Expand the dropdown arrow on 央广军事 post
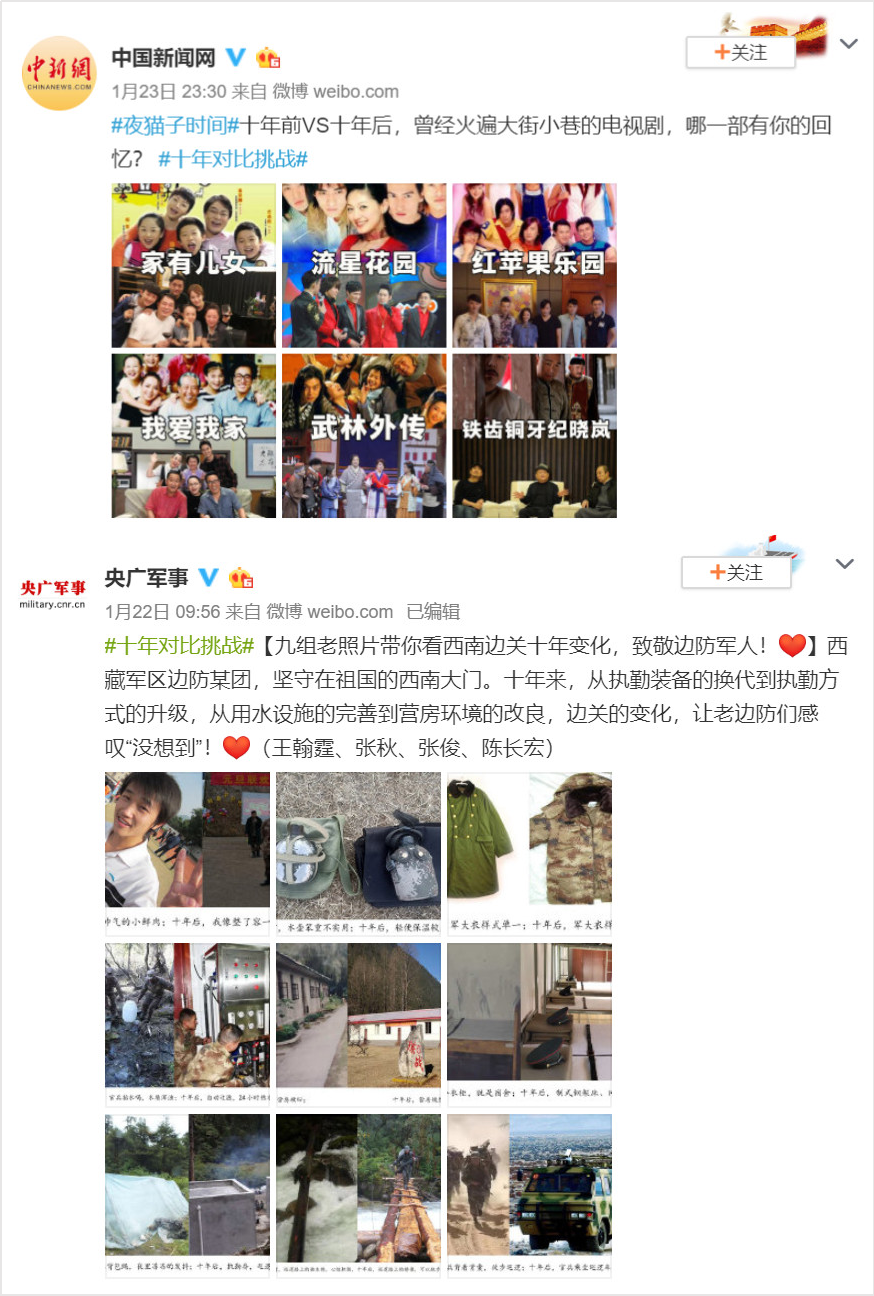Image resolution: width=874 pixels, height=1296 pixels. 845,564
